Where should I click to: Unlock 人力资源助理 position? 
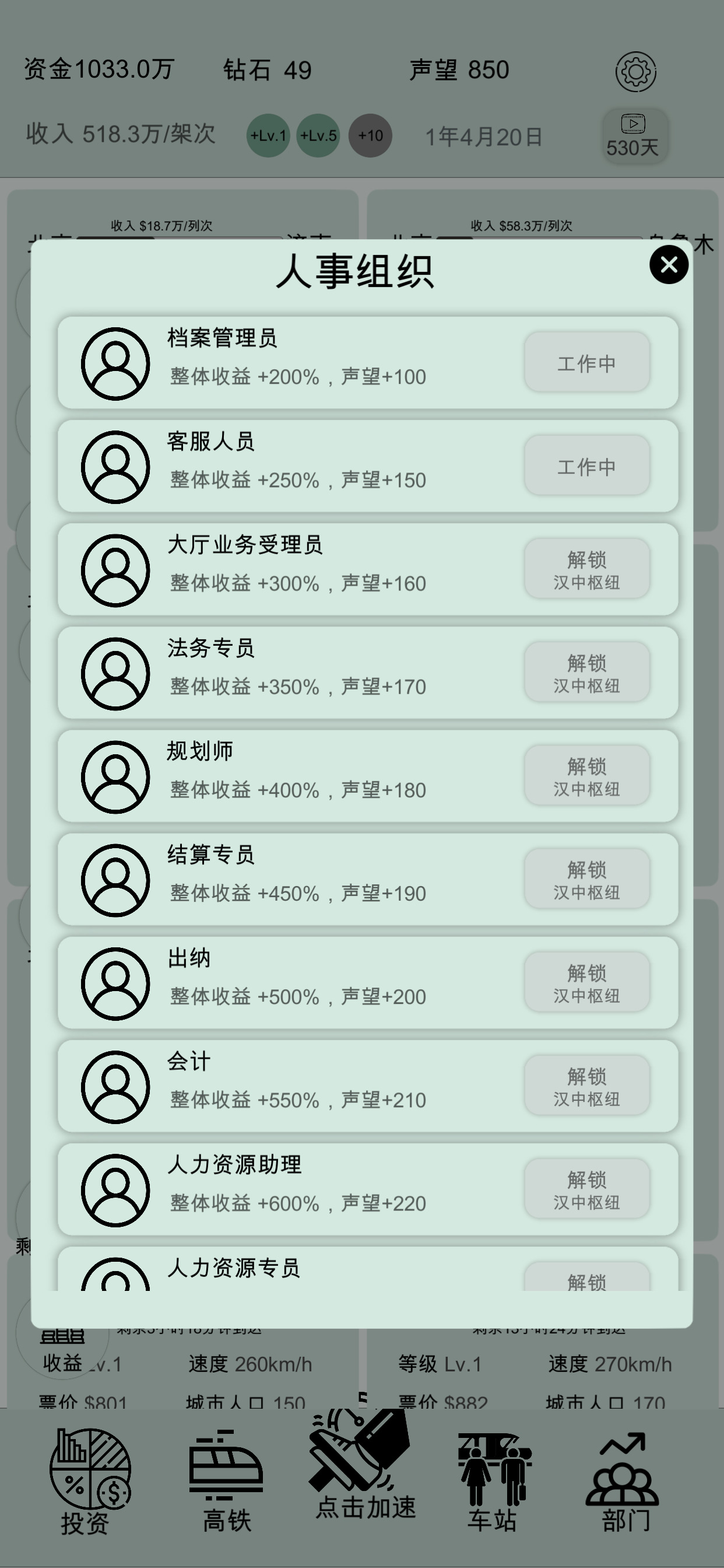click(586, 1191)
